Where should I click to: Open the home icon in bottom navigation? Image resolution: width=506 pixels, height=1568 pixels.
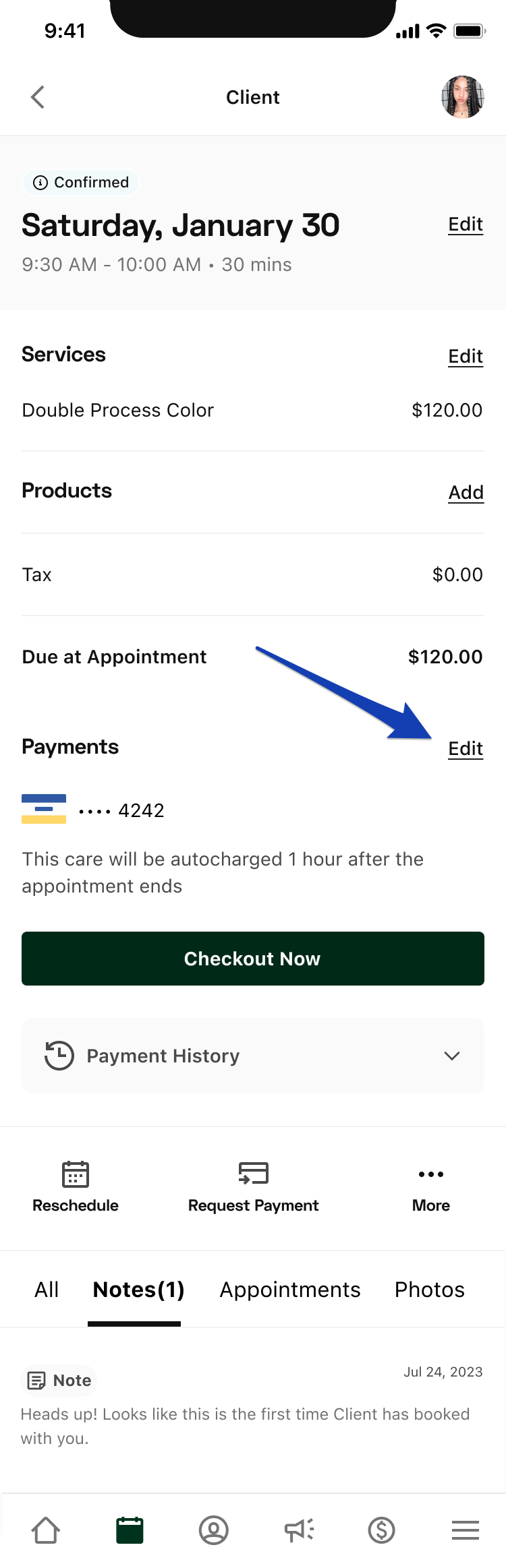point(46,1530)
